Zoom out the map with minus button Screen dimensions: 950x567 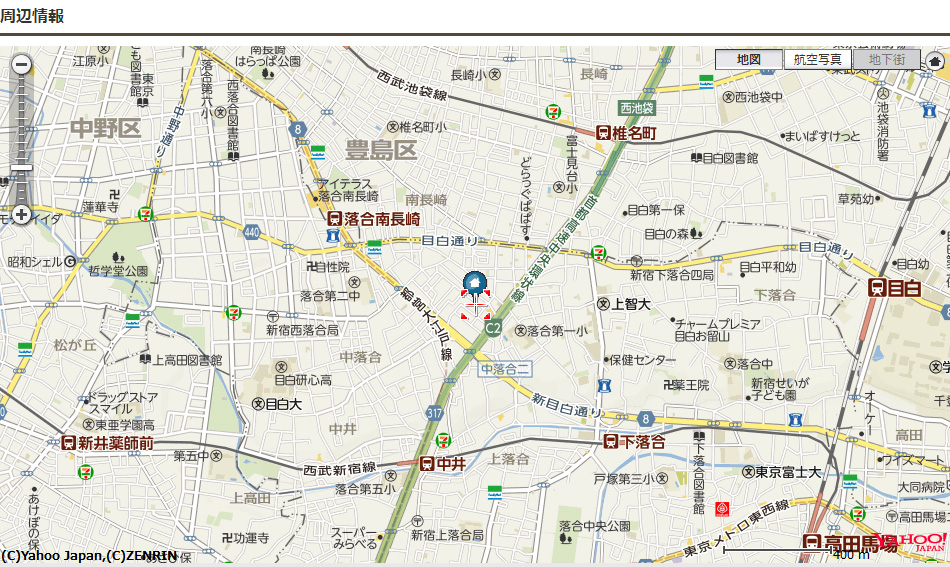point(21,65)
